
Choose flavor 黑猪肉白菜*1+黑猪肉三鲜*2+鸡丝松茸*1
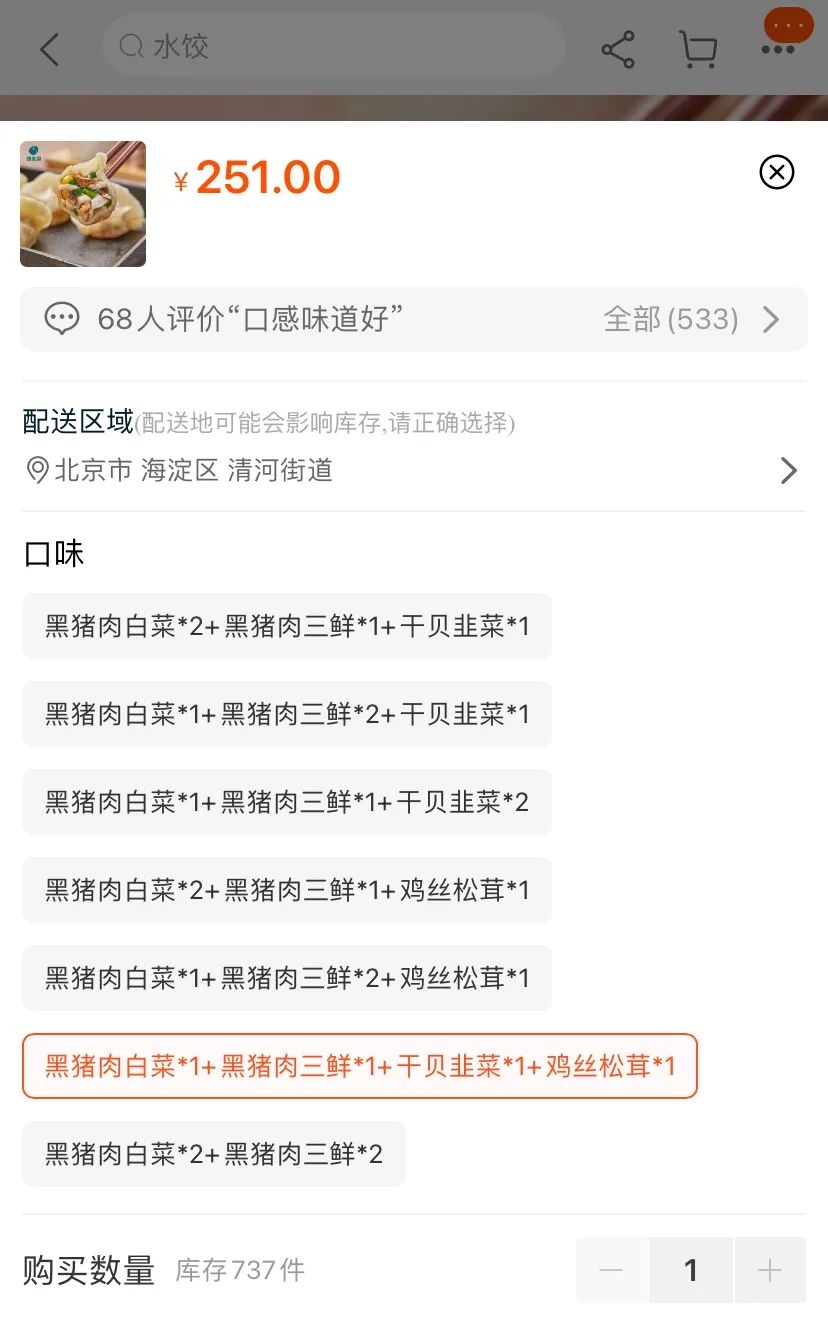pyautogui.click(x=286, y=978)
